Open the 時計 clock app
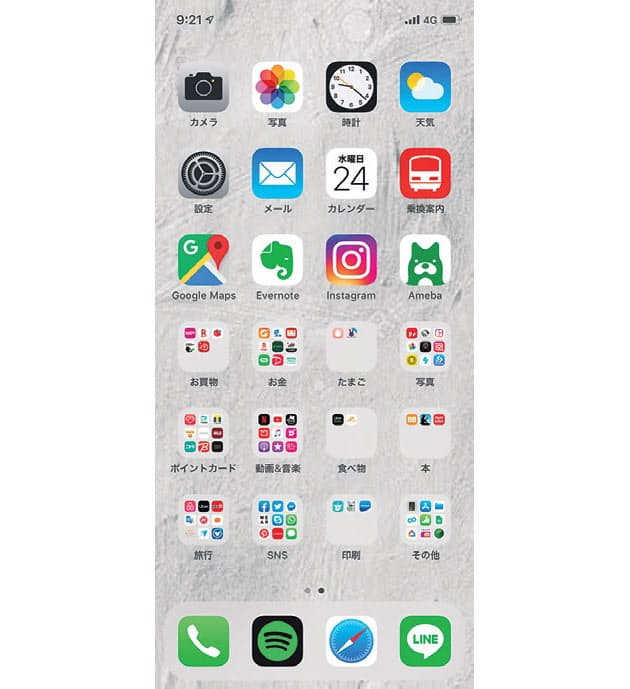This screenshot has width=630, height=689. click(351, 87)
